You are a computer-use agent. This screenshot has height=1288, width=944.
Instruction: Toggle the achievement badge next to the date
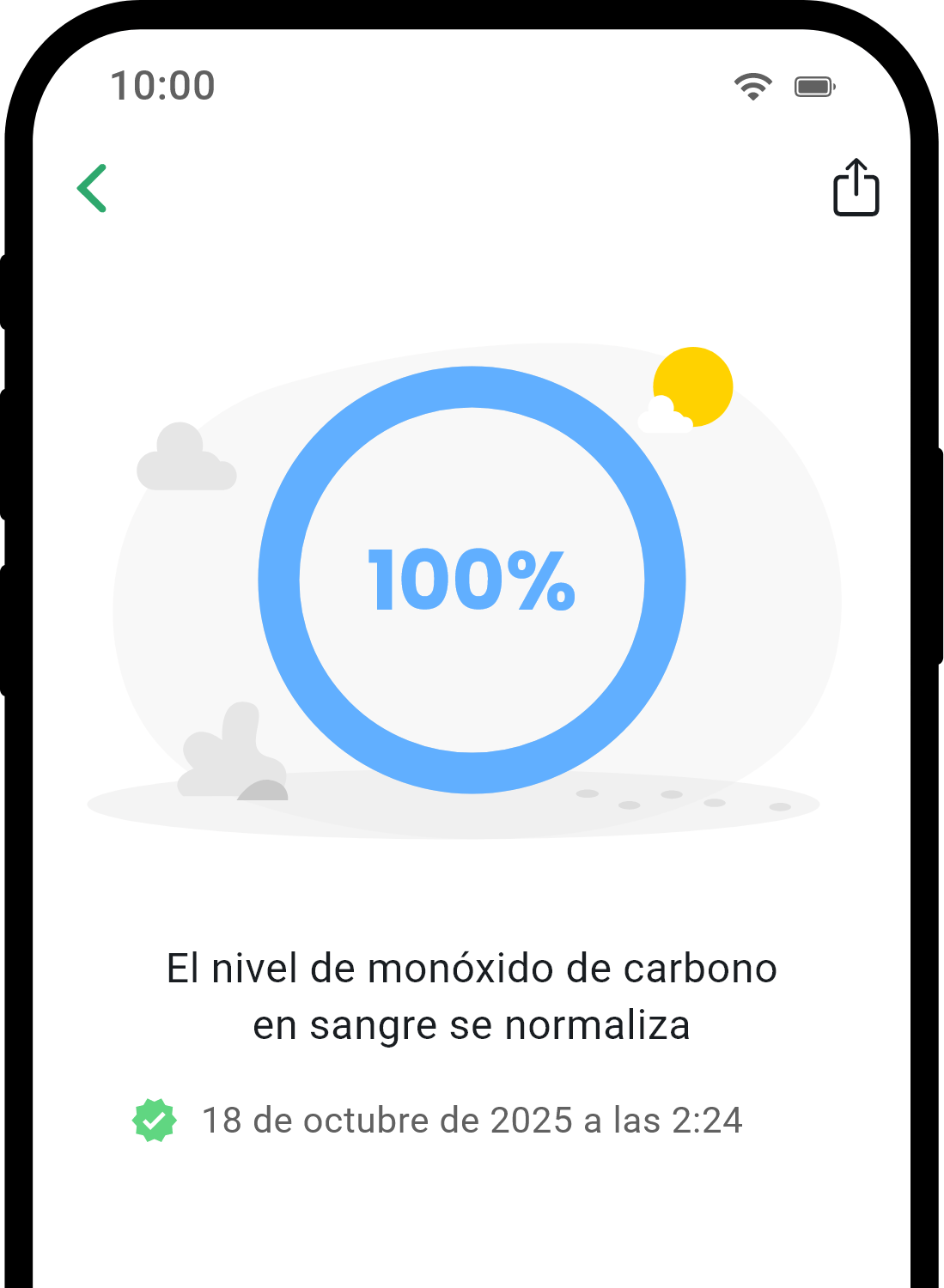155,1120
